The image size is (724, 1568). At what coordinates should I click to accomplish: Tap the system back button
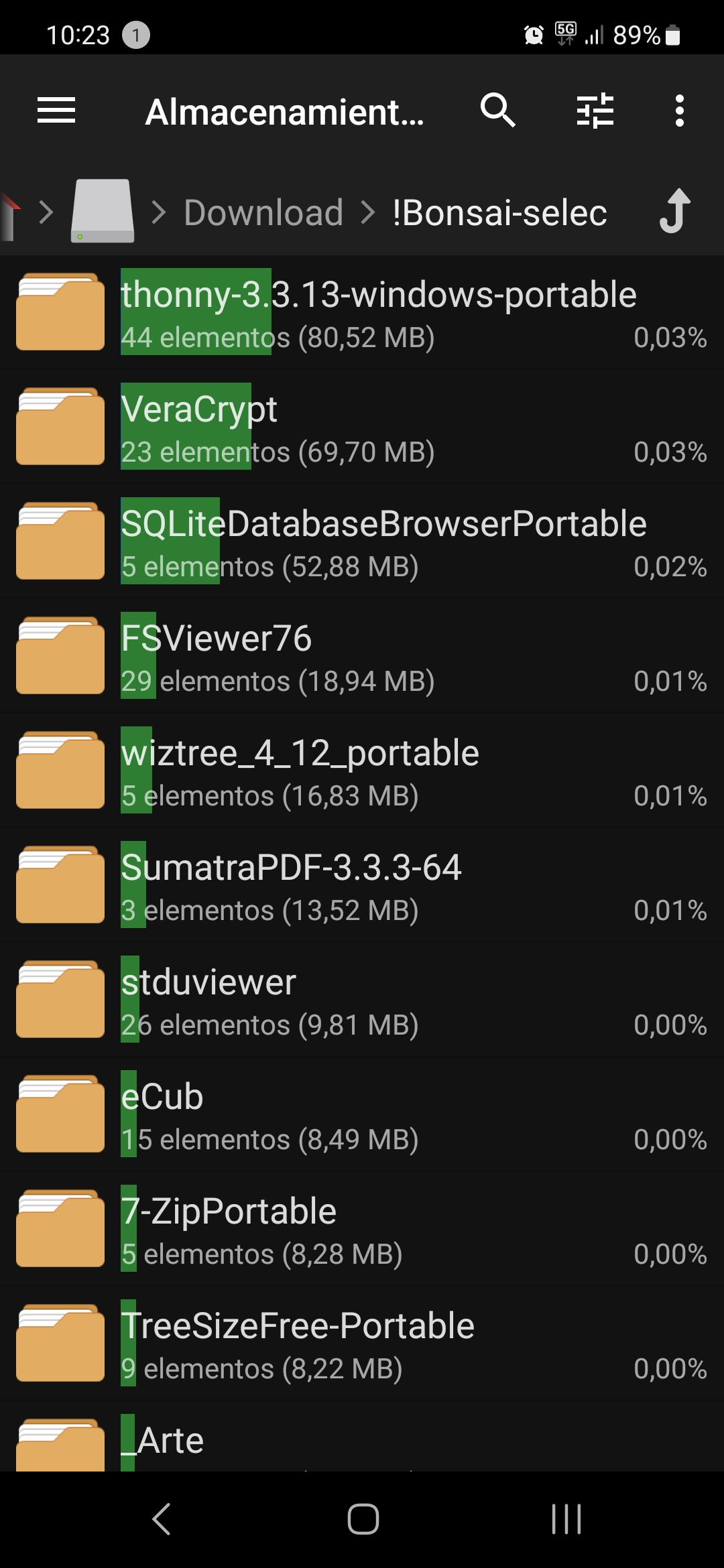pyautogui.click(x=162, y=1519)
